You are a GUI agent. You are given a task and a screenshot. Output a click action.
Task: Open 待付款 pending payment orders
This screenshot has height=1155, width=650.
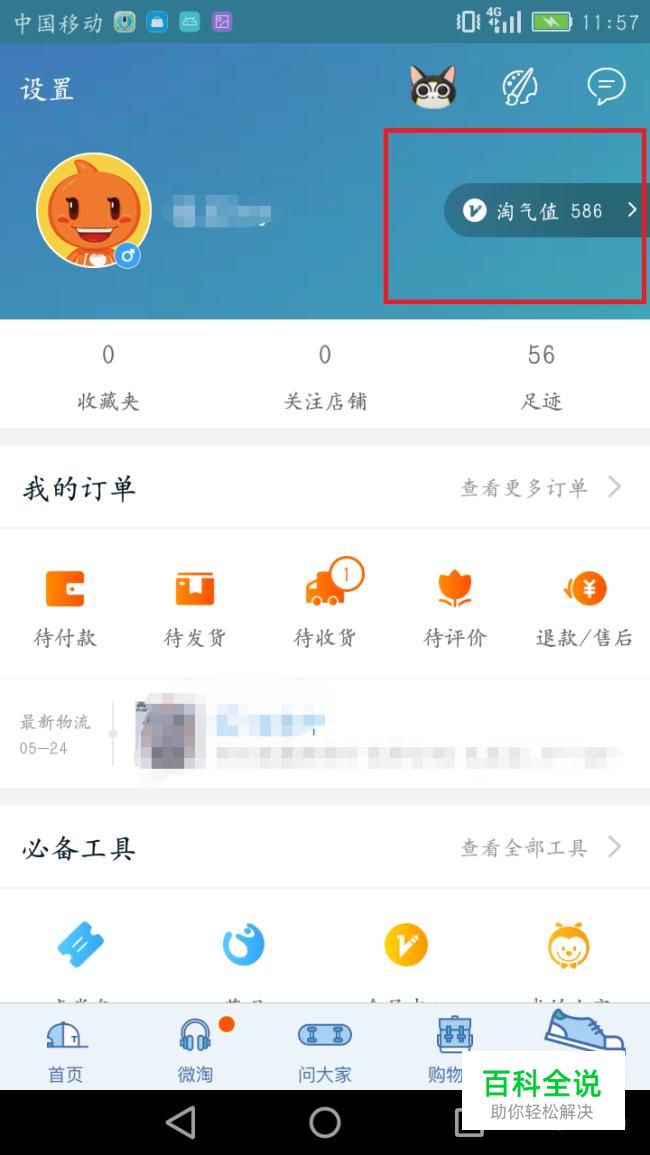(x=65, y=607)
